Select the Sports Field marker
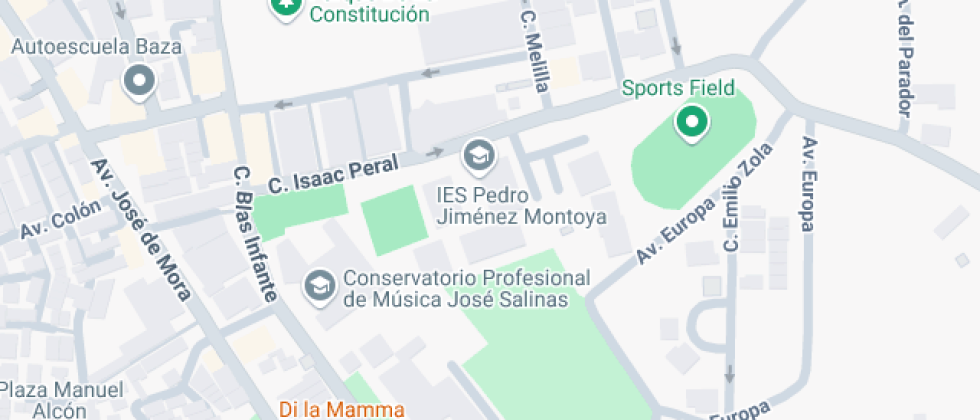This screenshot has height=420, width=980. click(x=690, y=123)
